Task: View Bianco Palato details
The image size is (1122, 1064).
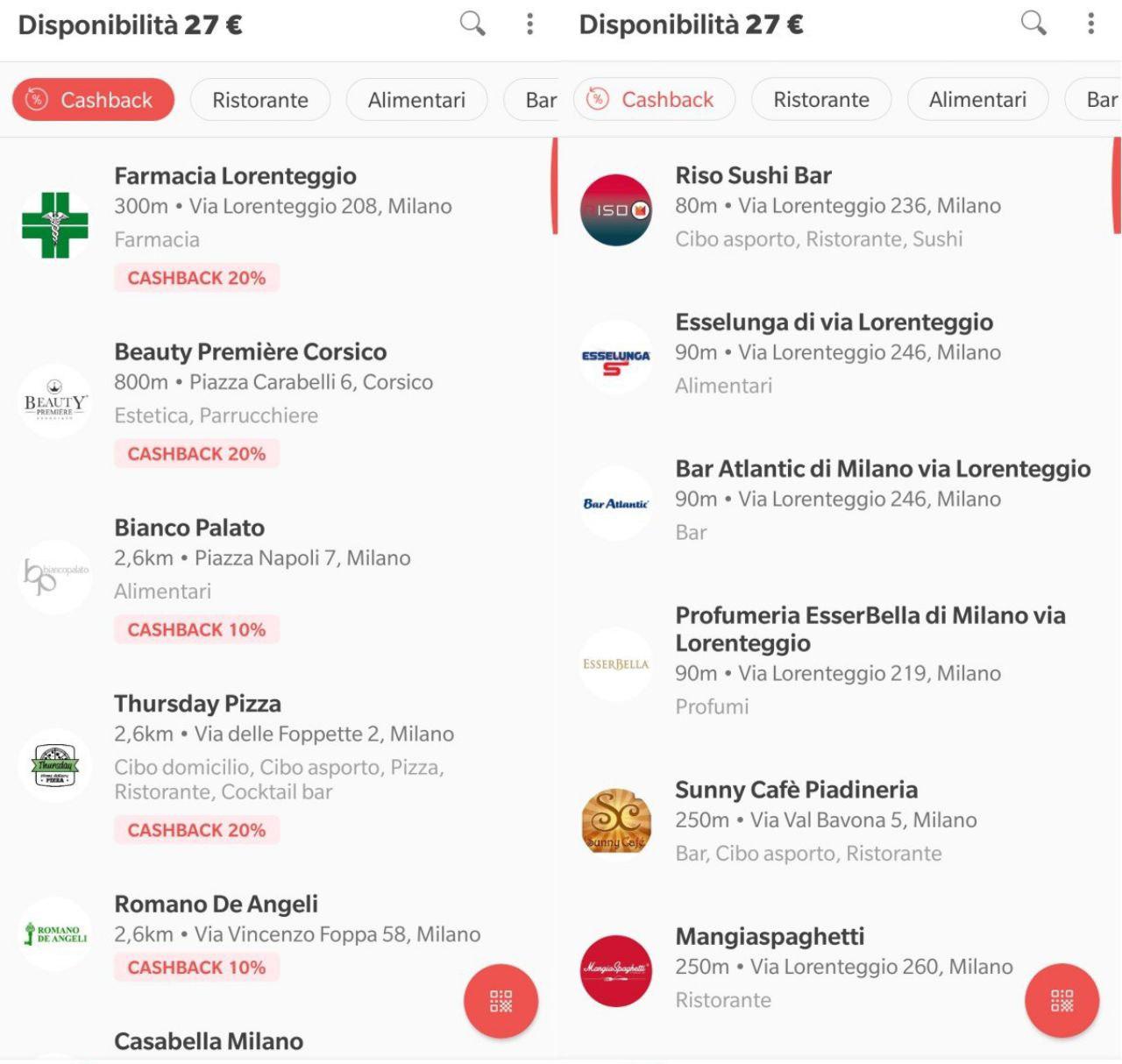Action: coord(189,528)
